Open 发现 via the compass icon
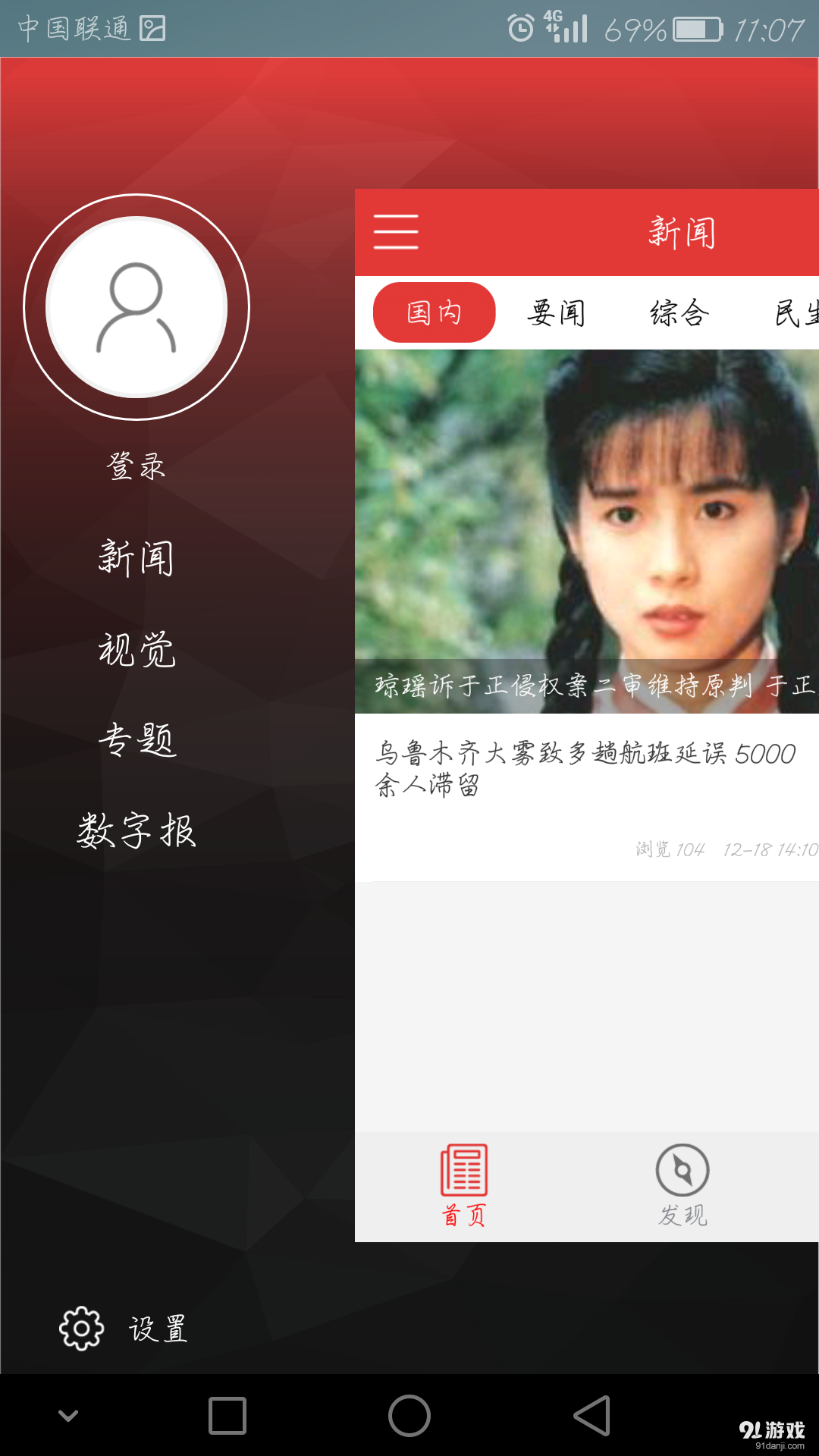Viewport: 819px width, 1456px height. tap(682, 1168)
